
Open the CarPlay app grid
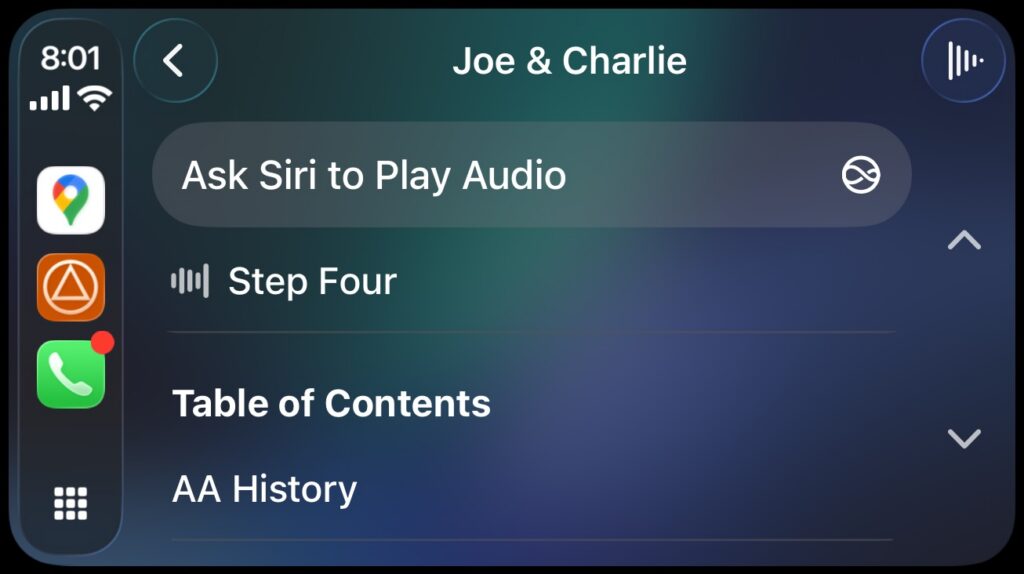[71, 503]
